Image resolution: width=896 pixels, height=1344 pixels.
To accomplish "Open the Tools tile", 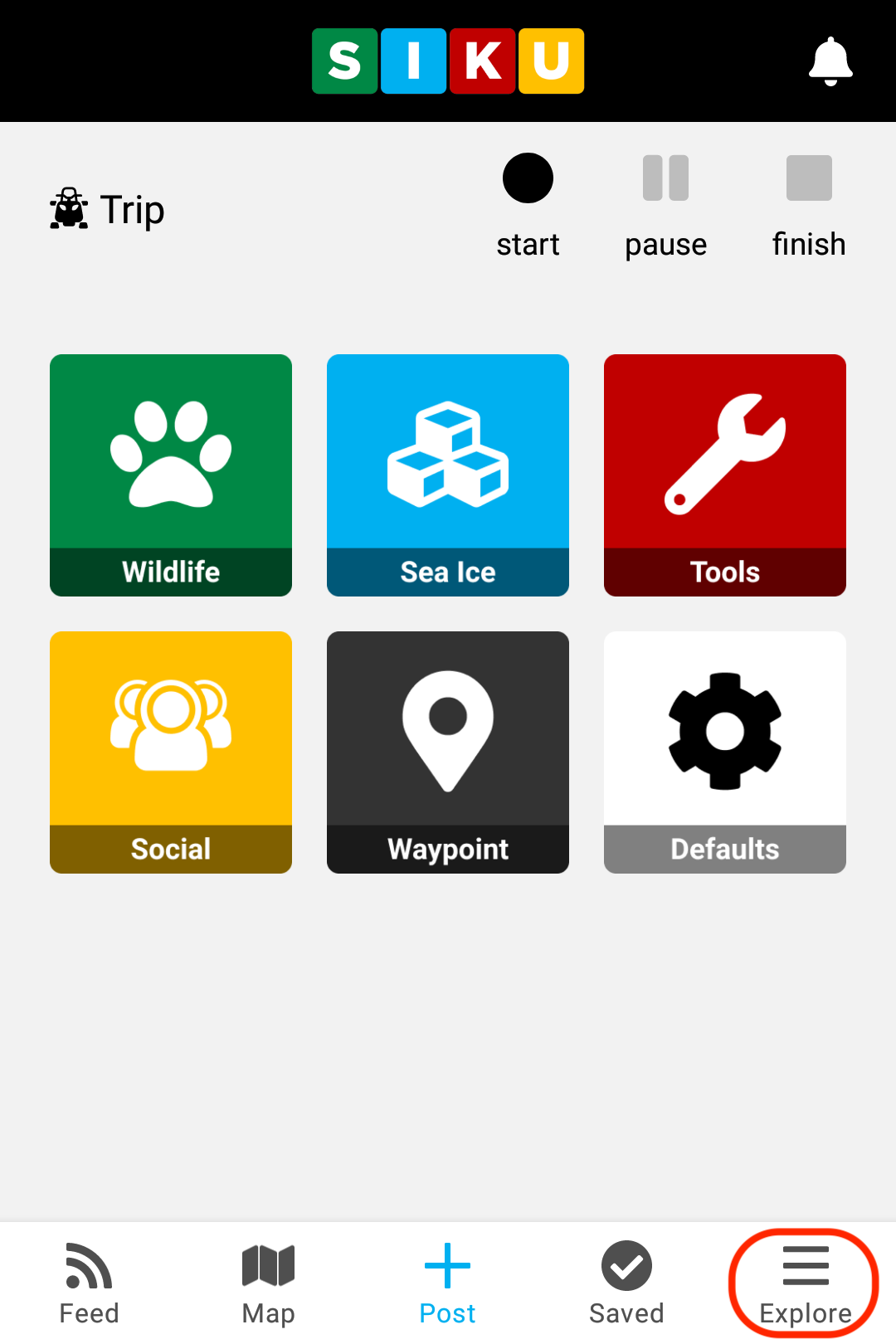I will tap(725, 475).
